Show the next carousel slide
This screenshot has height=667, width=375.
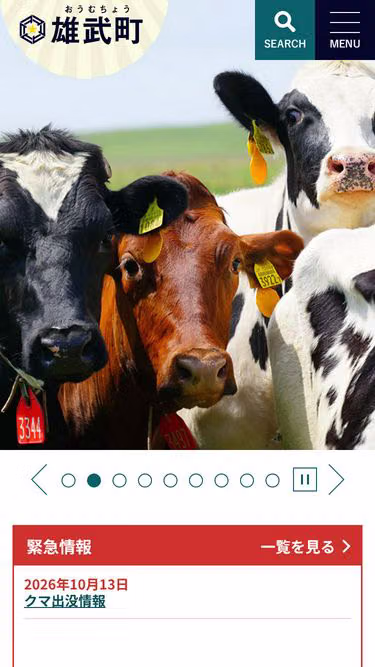[x=336, y=480]
